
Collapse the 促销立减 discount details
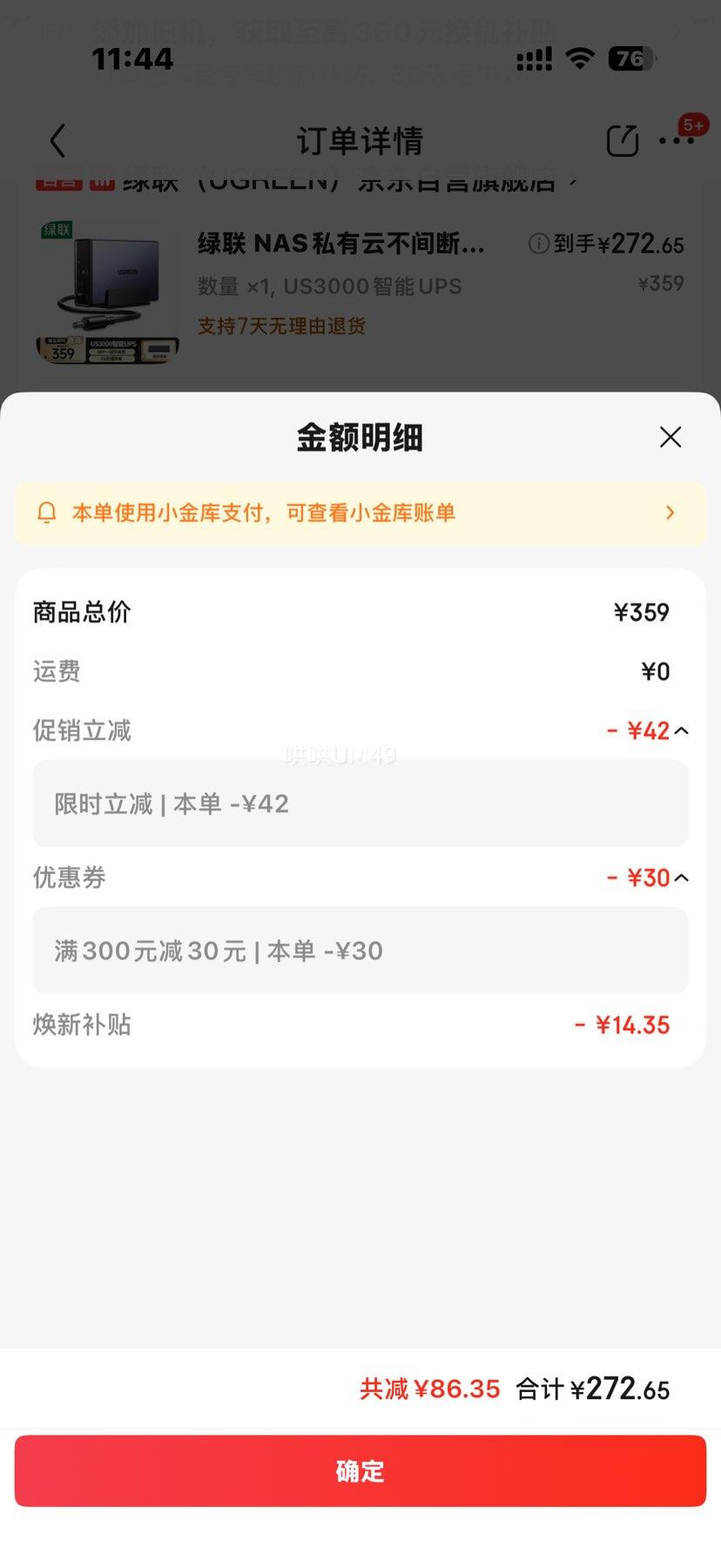pos(682,730)
